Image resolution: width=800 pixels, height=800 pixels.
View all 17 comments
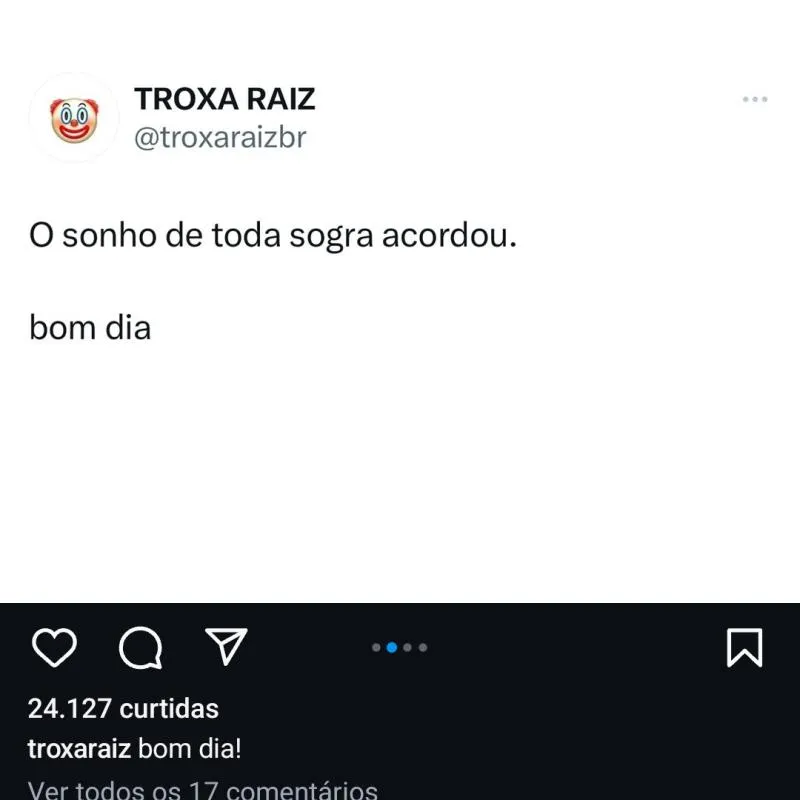click(x=203, y=789)
